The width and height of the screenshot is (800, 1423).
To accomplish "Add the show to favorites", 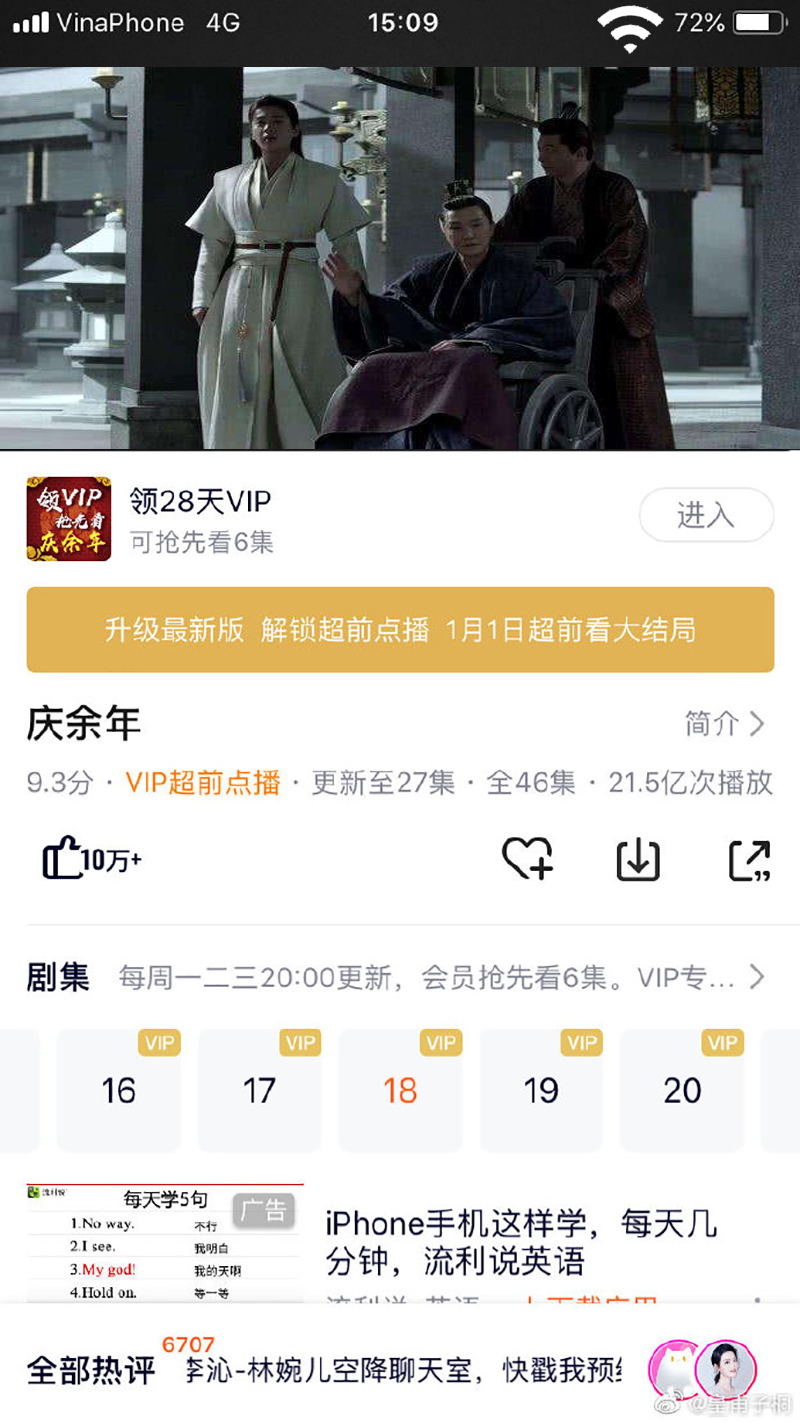I will pyautogui.click(x=527, y=859).
